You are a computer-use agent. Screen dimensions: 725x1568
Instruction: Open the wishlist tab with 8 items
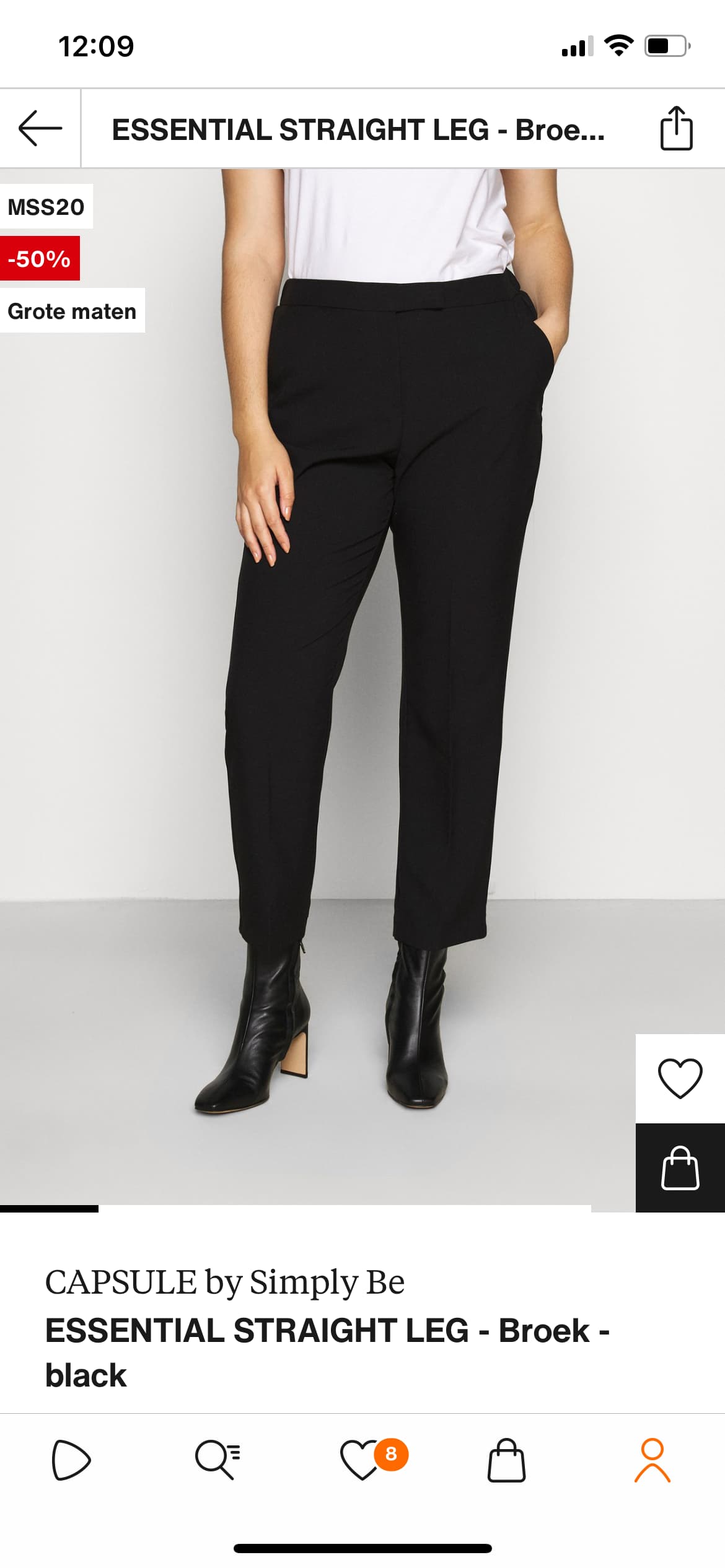tap(373, 1460)
